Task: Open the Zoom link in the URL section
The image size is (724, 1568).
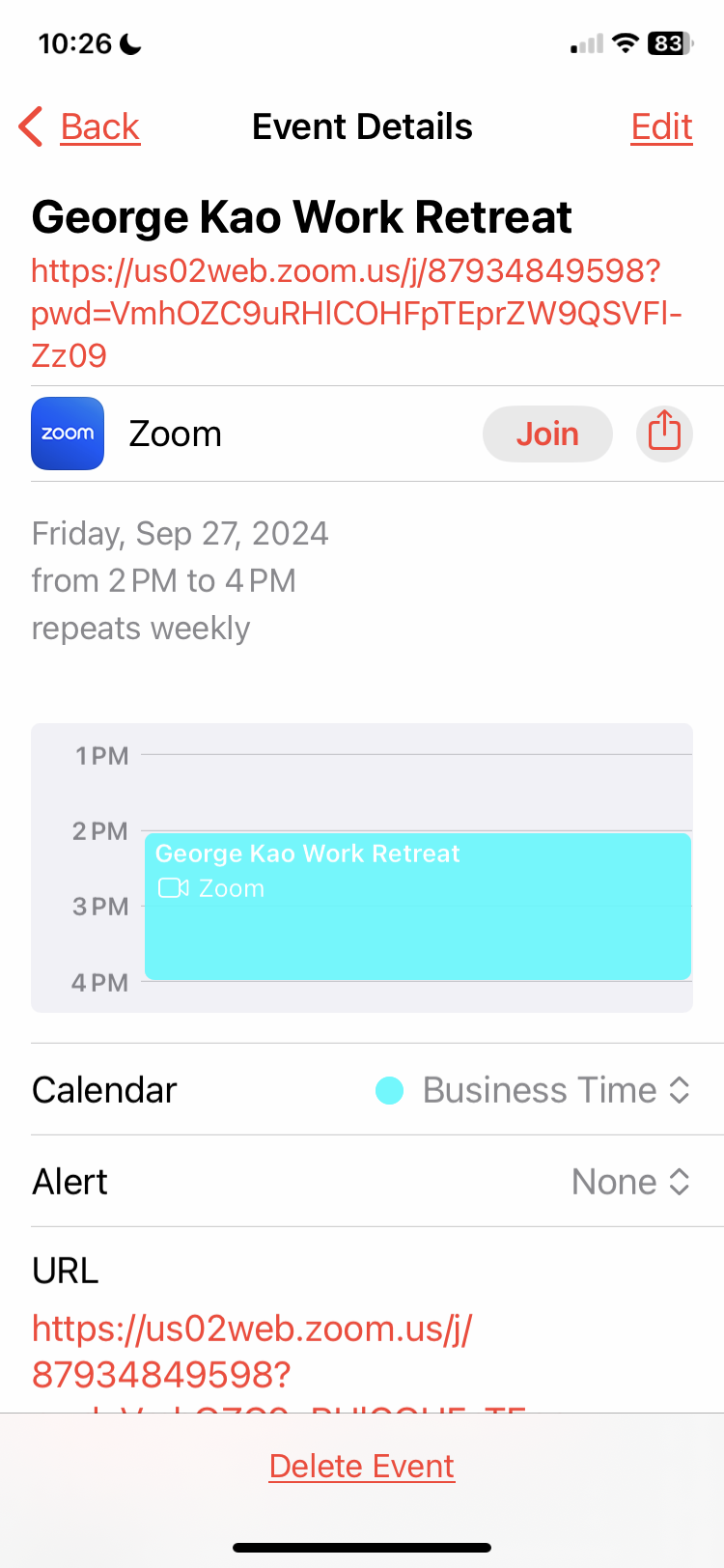Action: pyautogui.click(x=253, y=1351)
